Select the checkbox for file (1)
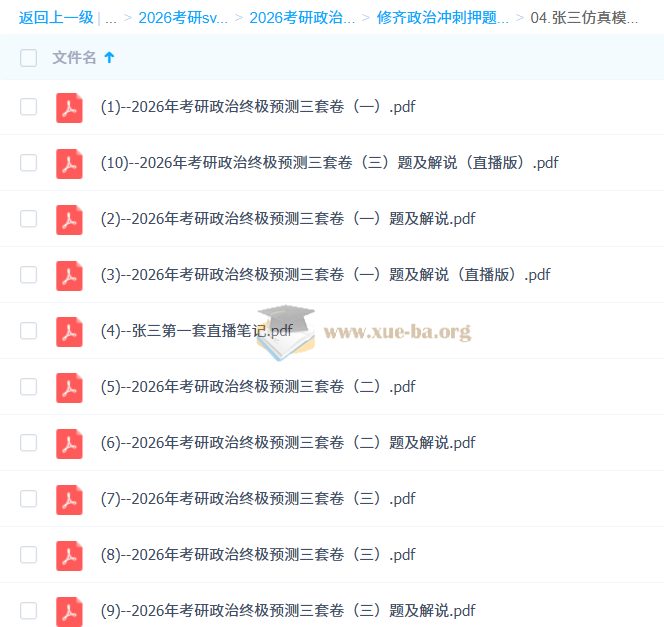The image size is (664, 627). 29,107
